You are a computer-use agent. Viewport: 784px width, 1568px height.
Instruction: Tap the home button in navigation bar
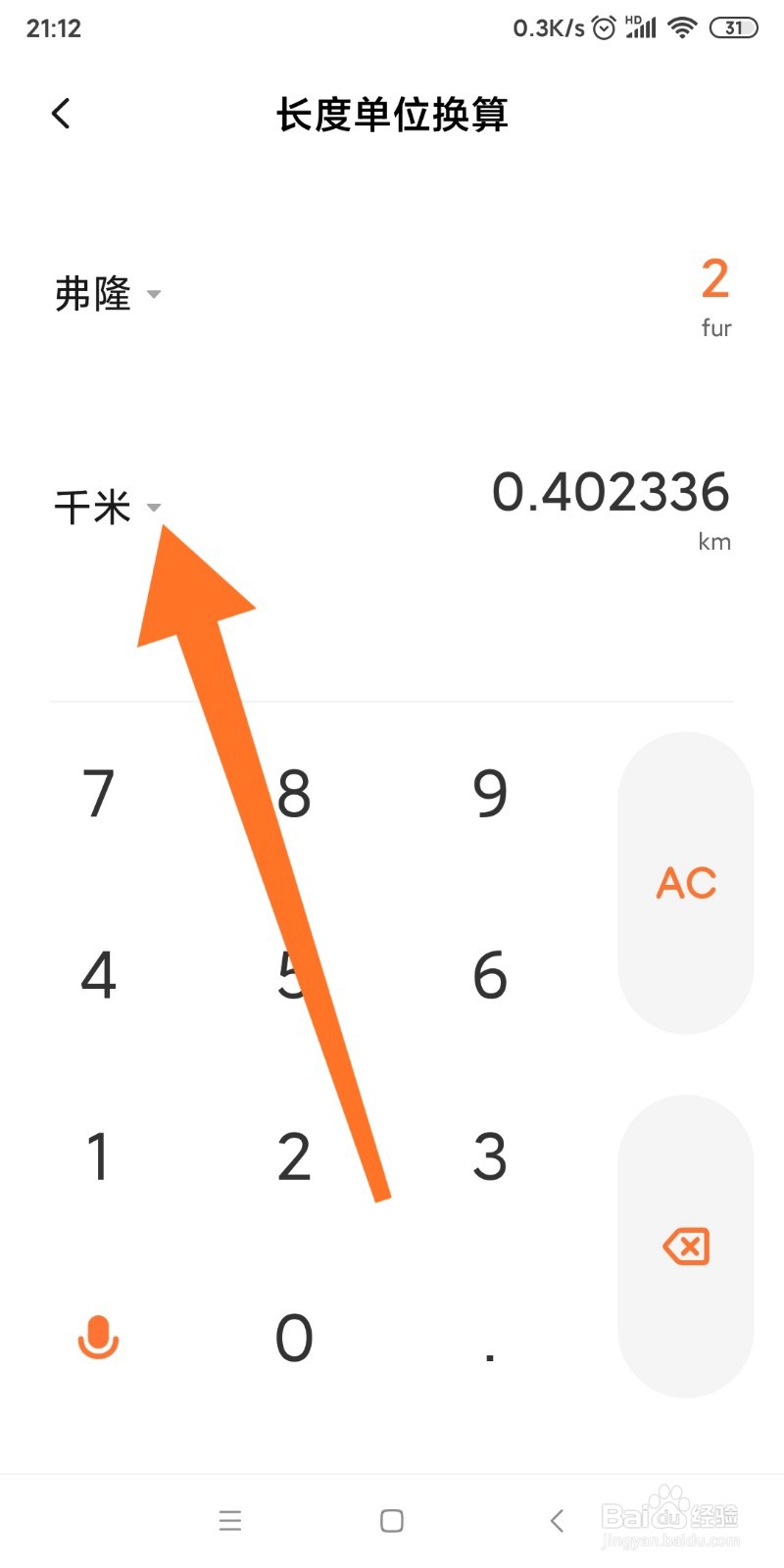point(390,1521)
